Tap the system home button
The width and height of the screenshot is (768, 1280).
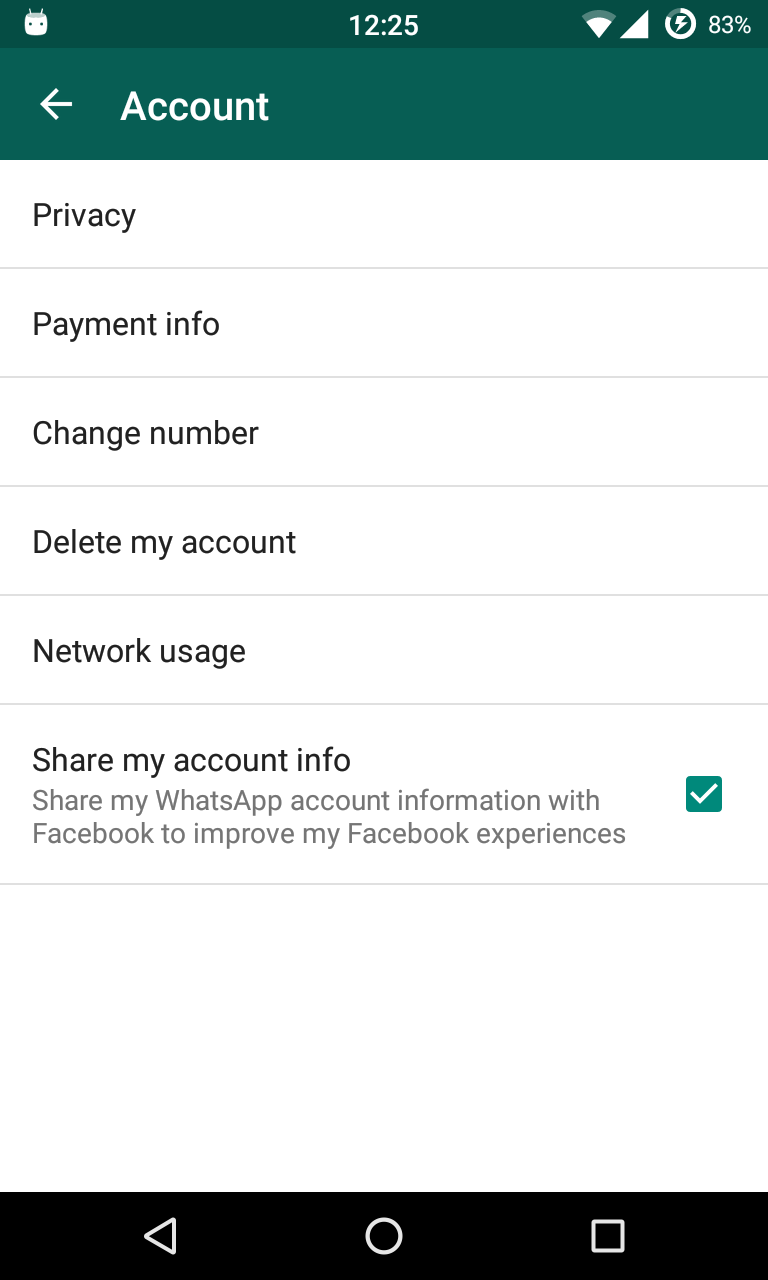coord(384,1236)
